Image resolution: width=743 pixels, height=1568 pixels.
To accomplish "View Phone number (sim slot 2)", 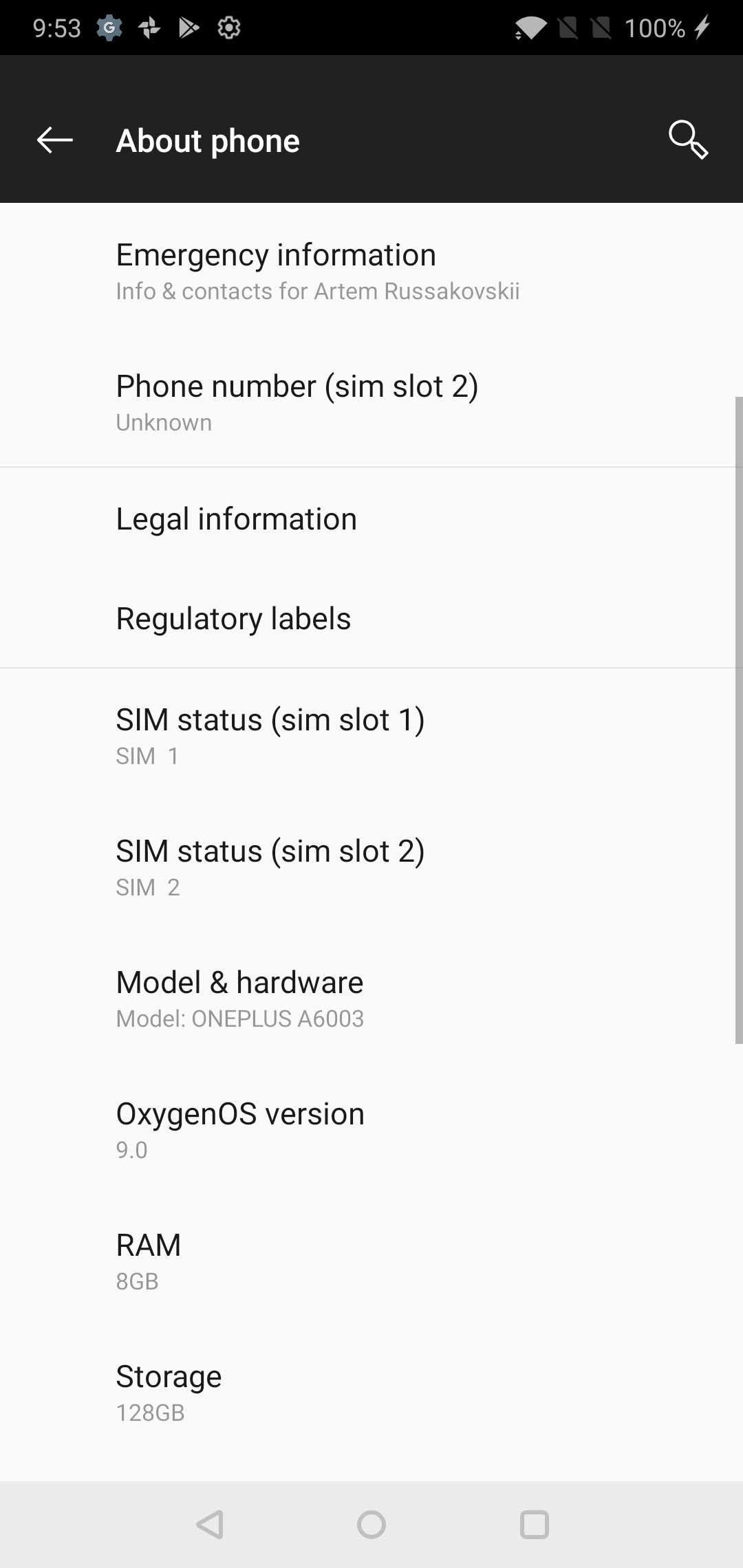I will coord(371,402).
